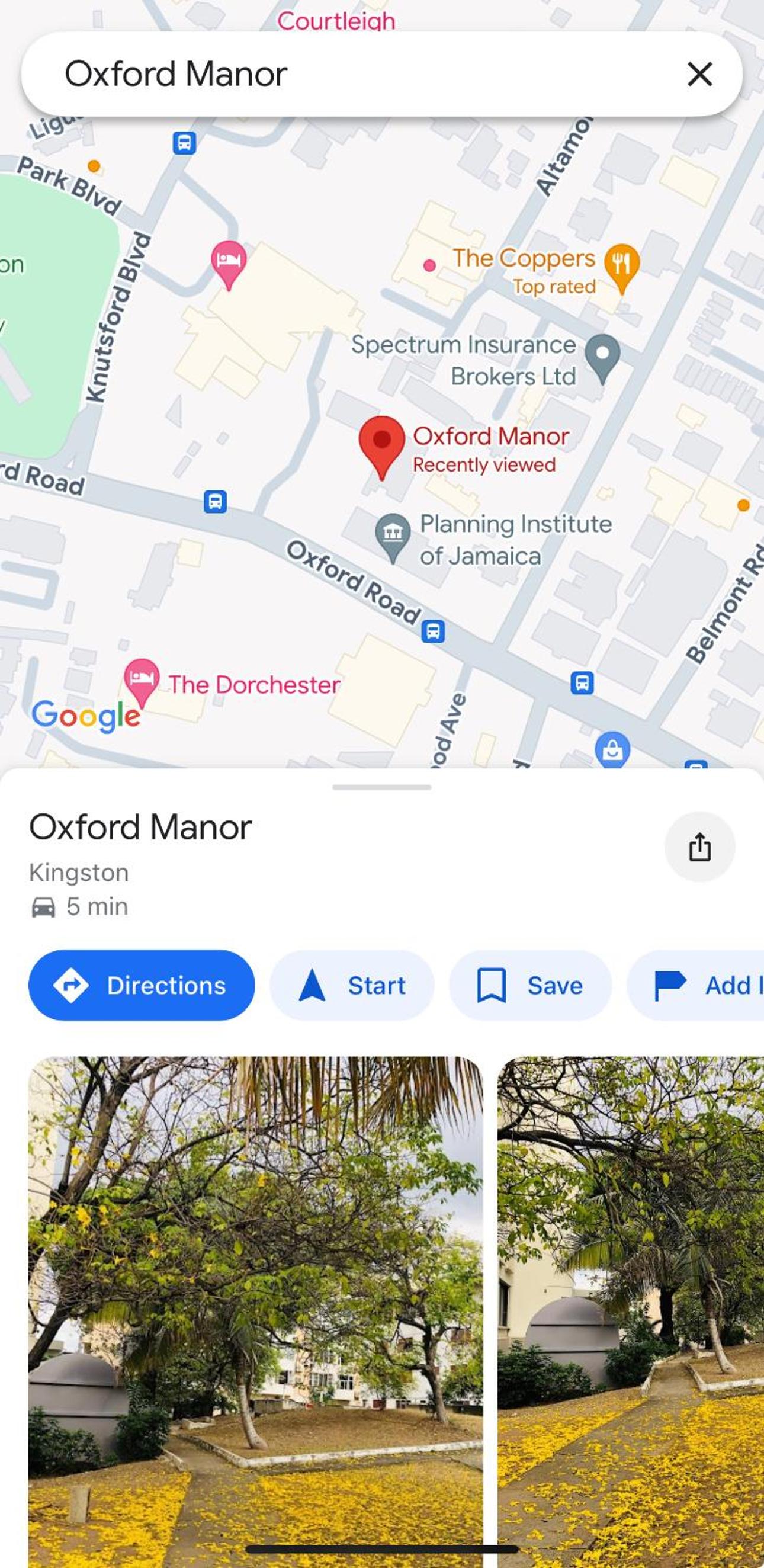Screen dimensions: 764x1568
Task: Expand the place sheet using its handle
Action: tap(381, 787)
